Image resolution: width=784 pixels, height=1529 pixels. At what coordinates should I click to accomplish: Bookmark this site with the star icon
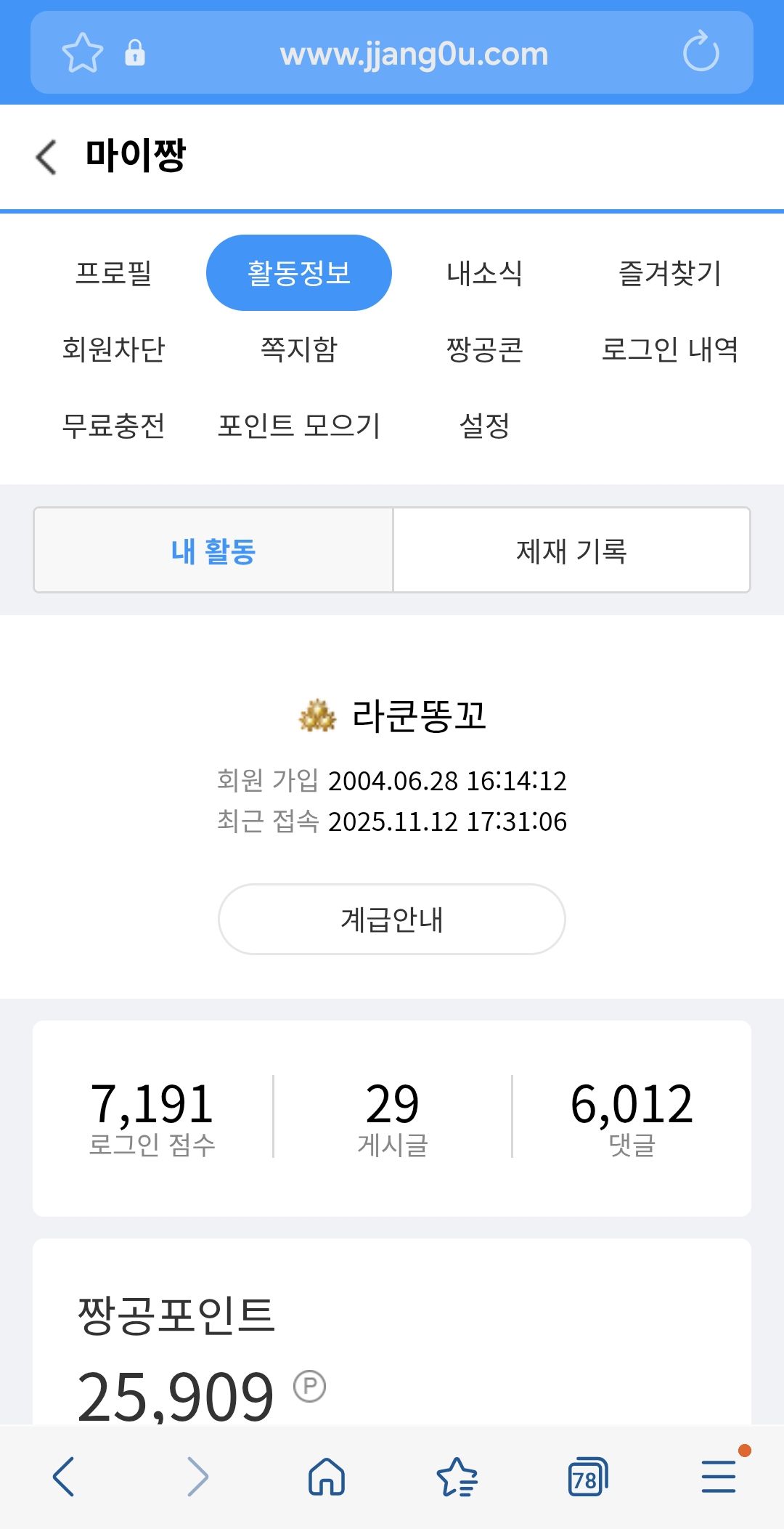click(82, 53)
